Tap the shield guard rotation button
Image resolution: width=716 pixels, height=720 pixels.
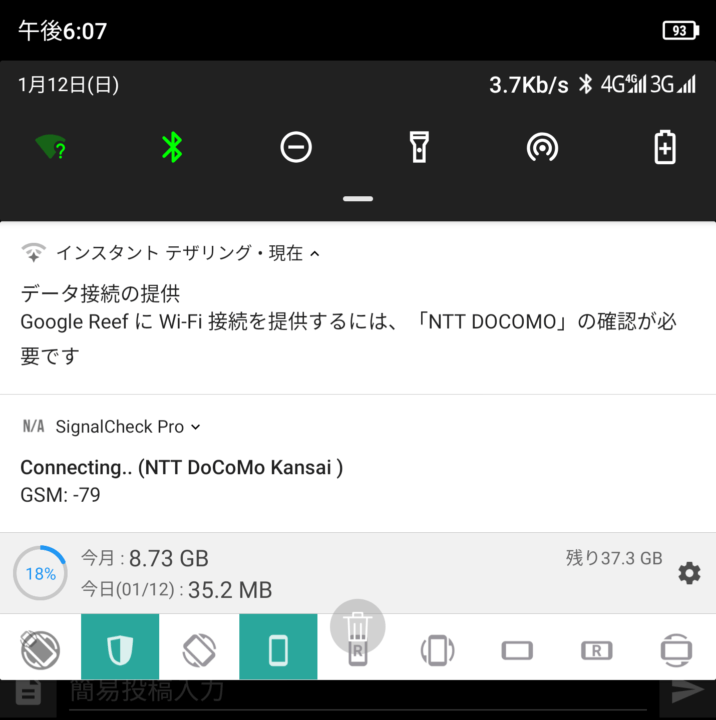pos(120,650)
